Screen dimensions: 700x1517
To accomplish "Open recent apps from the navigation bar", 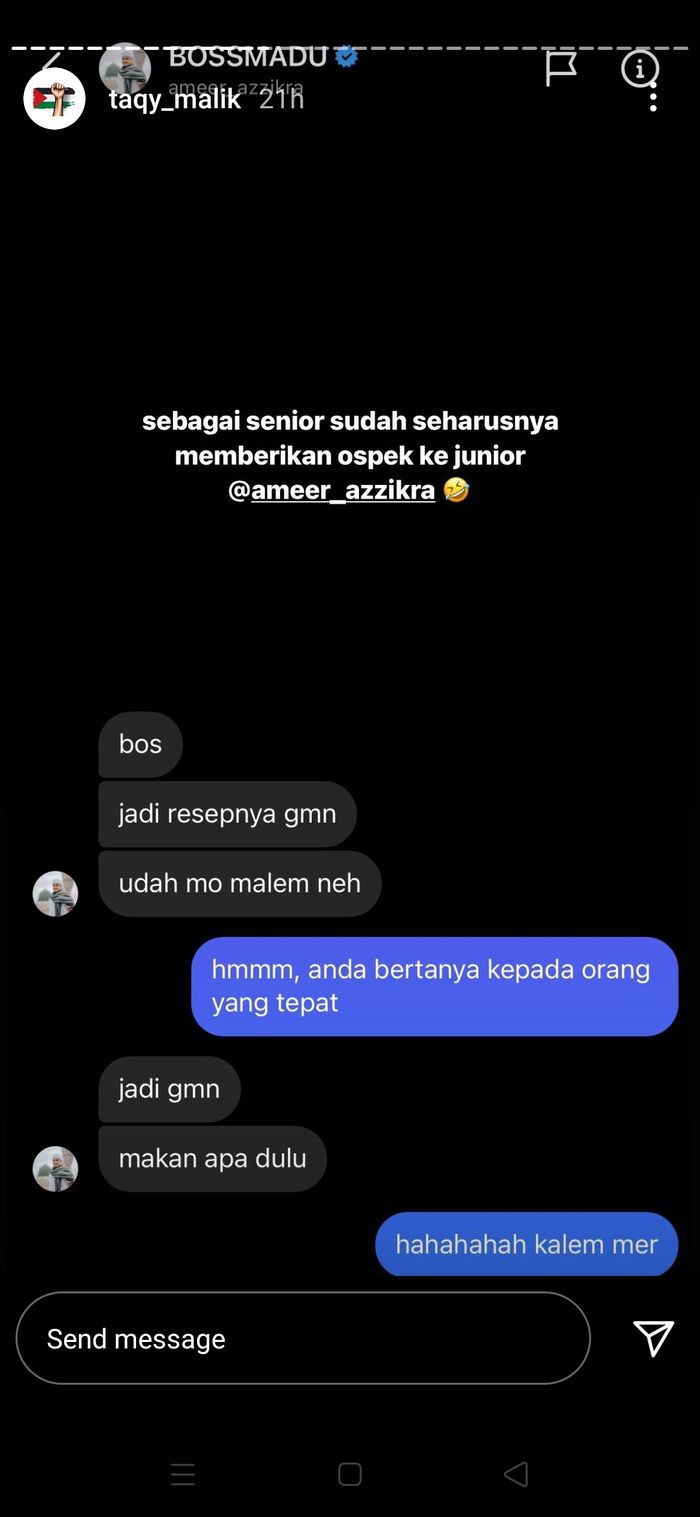I will pos(183,1473).
